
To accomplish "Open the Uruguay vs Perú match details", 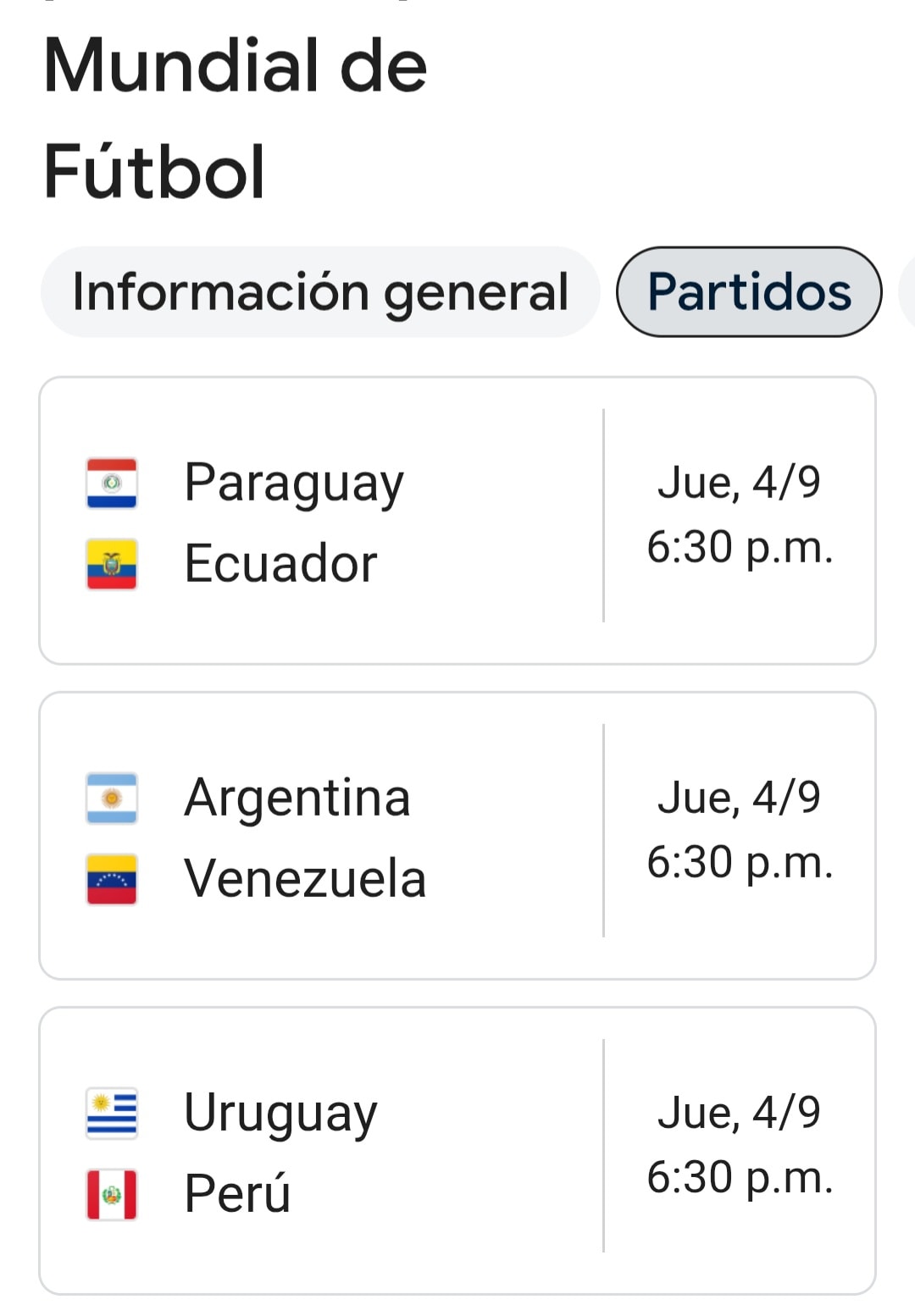I will tap(457, 1151).
